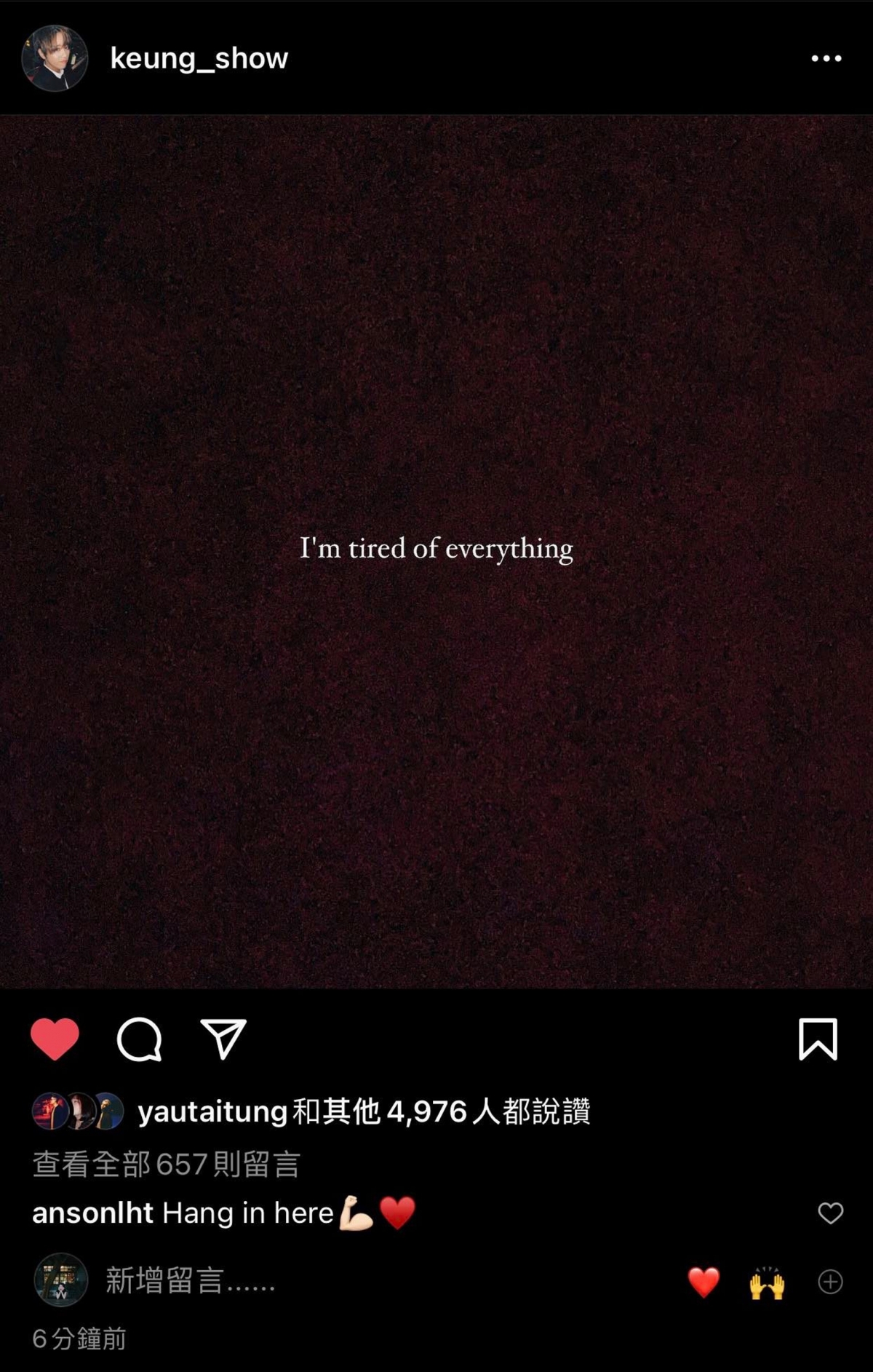The height and width of the screenshot is (1372, 873).
Task: Open more emoji with the plus icon
Action: tap(830, 1282)
